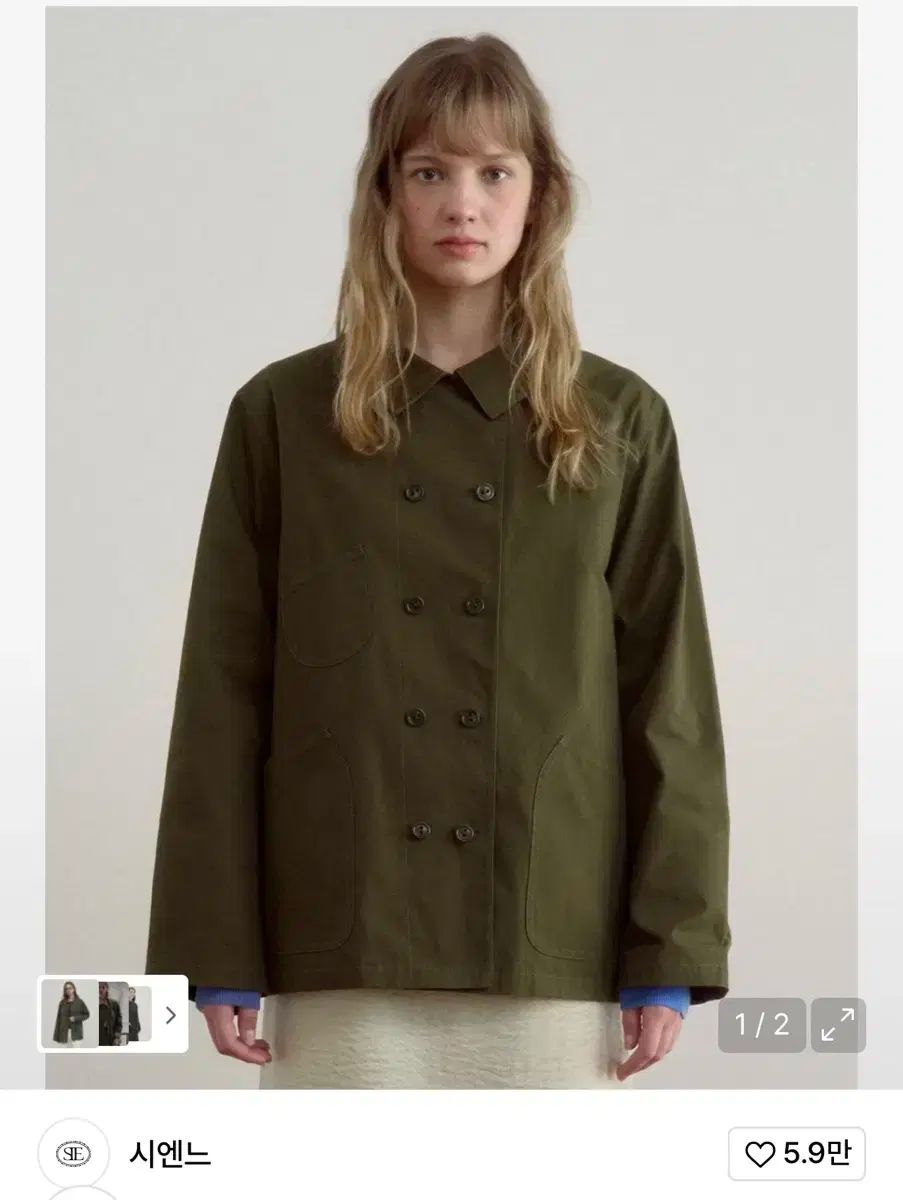Open the image thumbnail strip preview
The width and height of the screenshot is (903, 1200).
pyautogui.click(x=112, y=1014)
